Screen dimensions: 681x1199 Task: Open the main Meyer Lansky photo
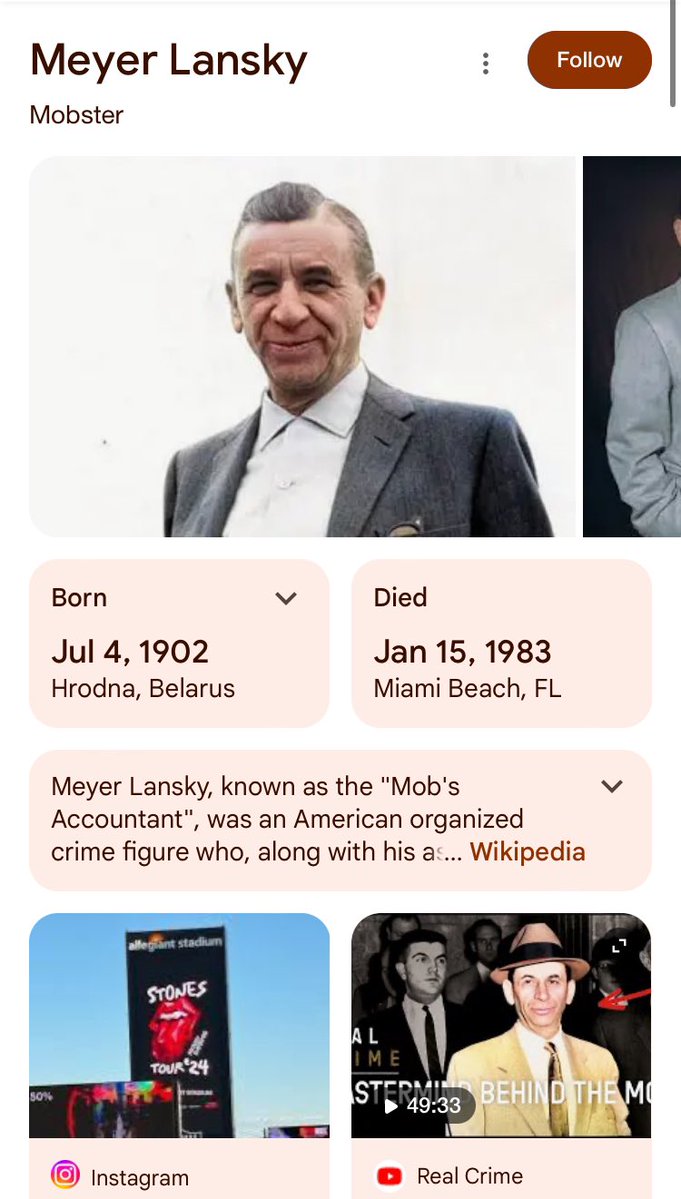[303, 346]
